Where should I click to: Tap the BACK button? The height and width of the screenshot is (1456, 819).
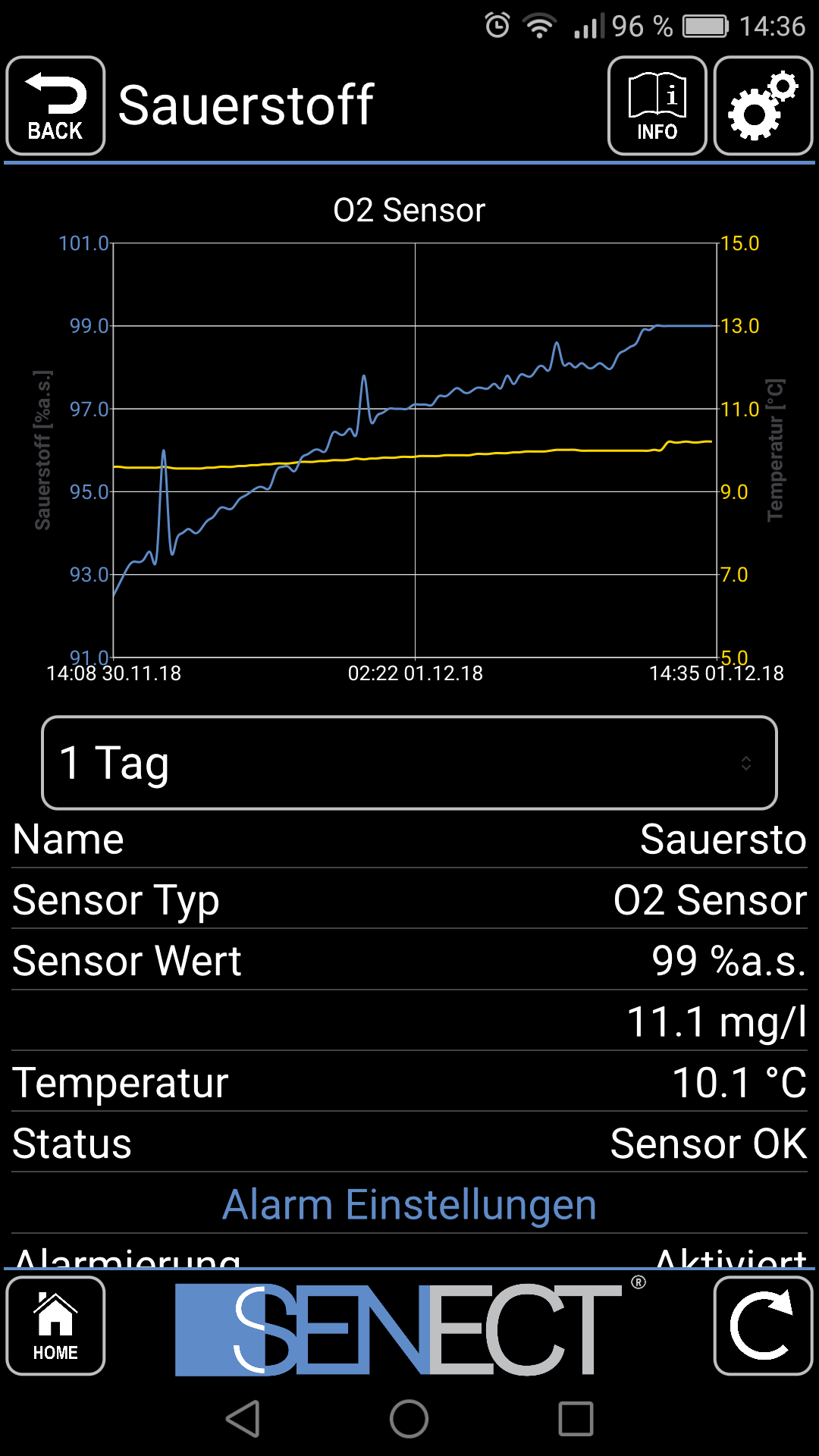[55, 106]
